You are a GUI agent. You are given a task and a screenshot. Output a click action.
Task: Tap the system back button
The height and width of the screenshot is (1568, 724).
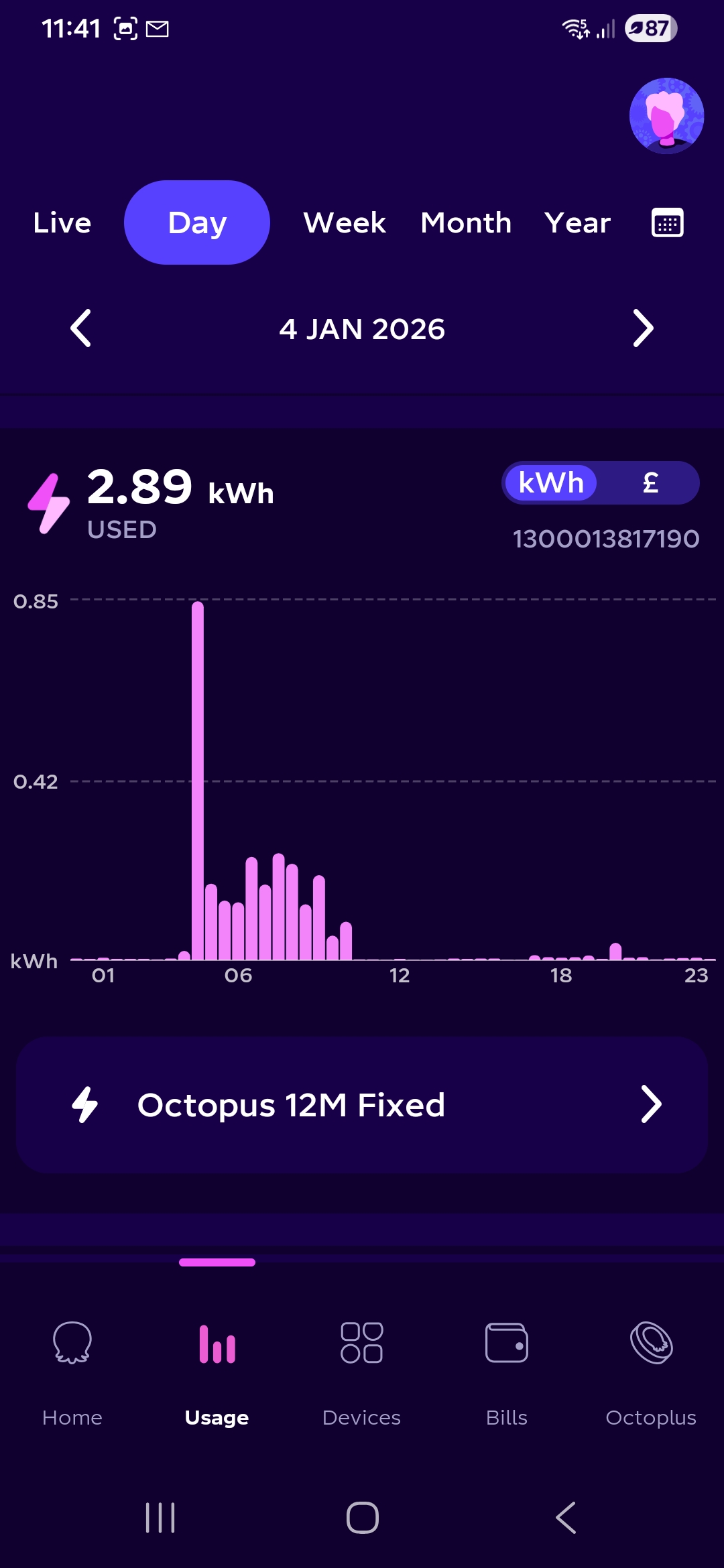(x=566, y=1518)
